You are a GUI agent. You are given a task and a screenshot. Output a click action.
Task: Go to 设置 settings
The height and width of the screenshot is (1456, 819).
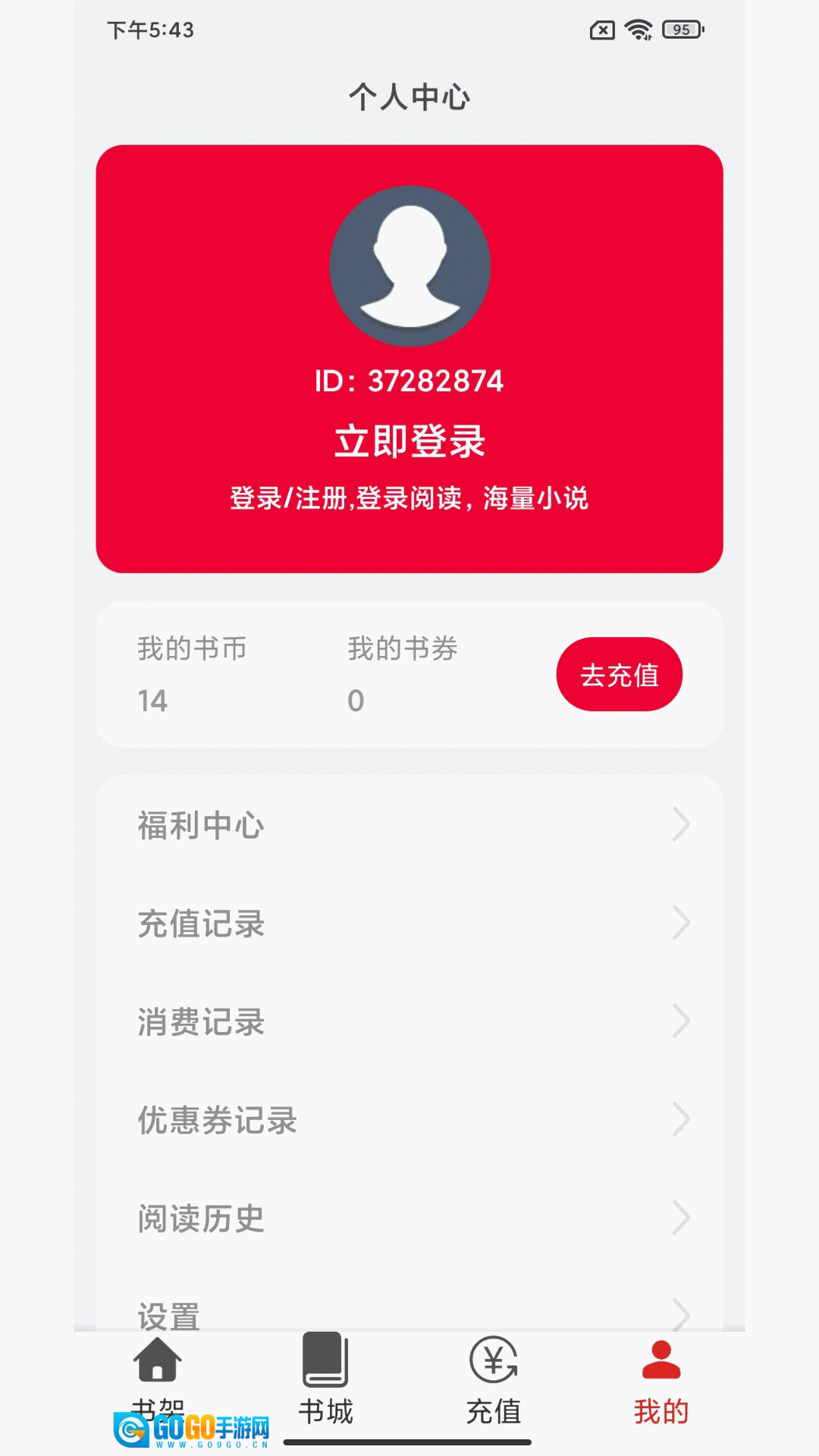(x=409, y=1314)
